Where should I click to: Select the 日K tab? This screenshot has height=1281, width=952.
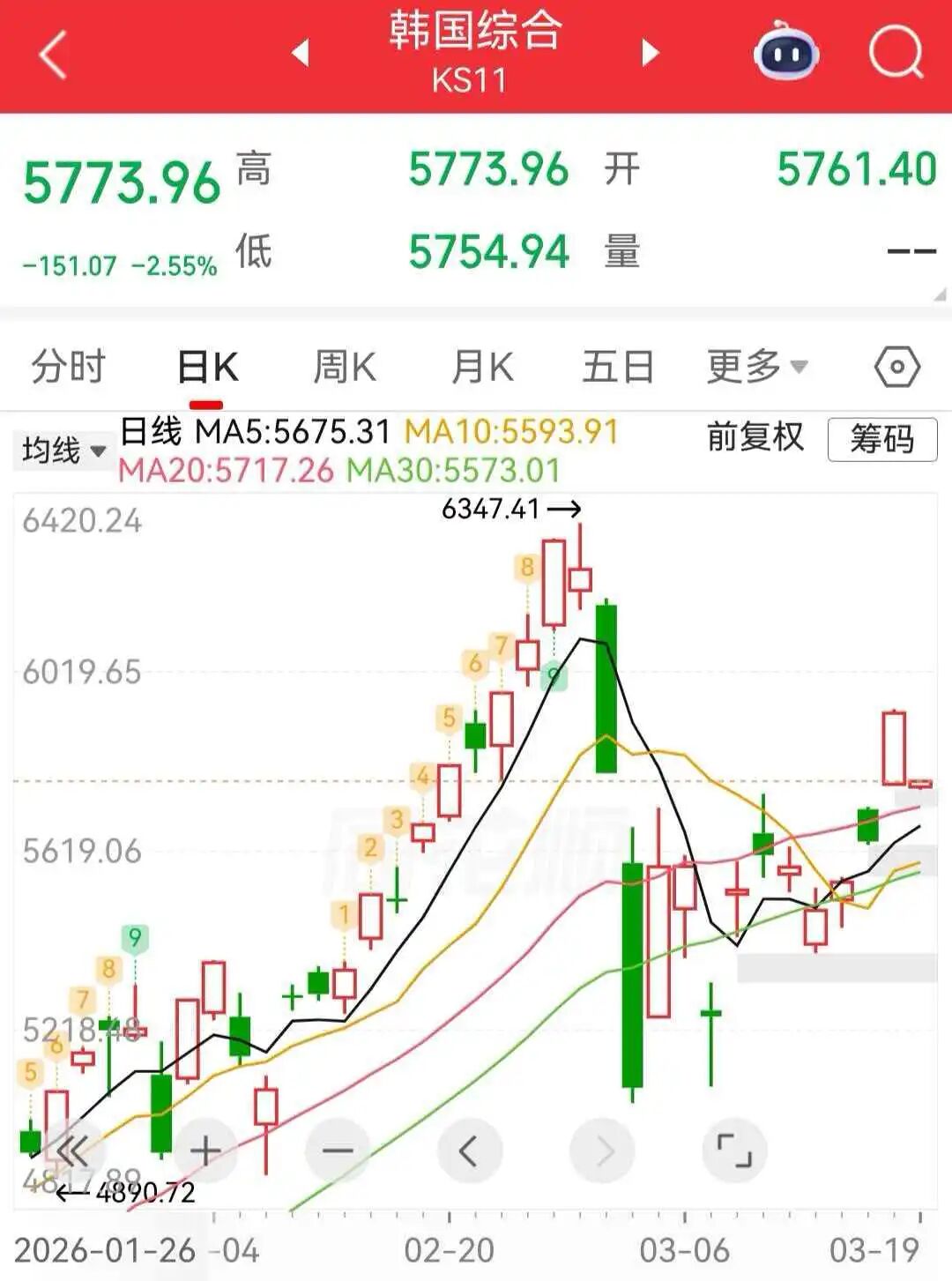pos(207,367)
